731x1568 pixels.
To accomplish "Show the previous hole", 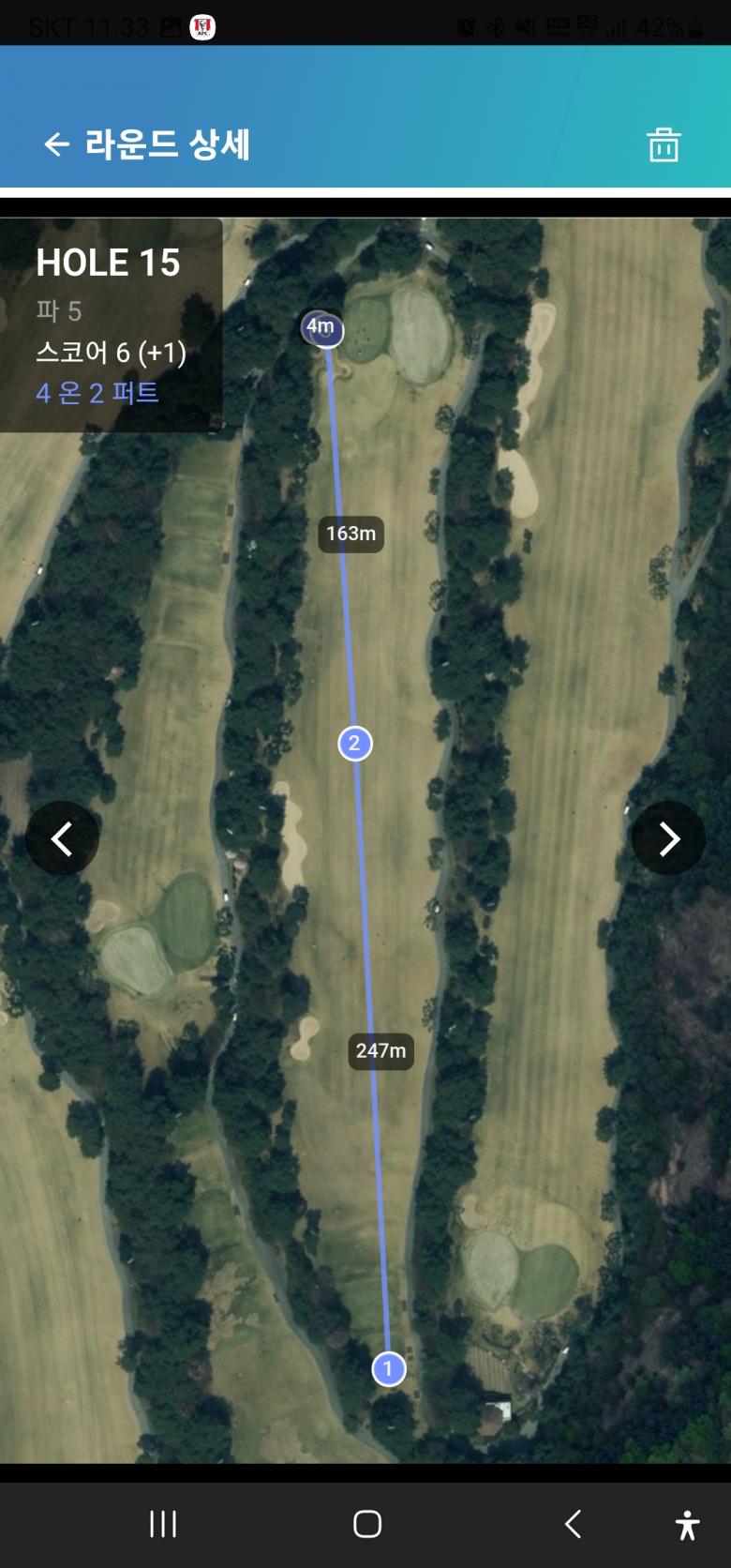I will 62,838.
